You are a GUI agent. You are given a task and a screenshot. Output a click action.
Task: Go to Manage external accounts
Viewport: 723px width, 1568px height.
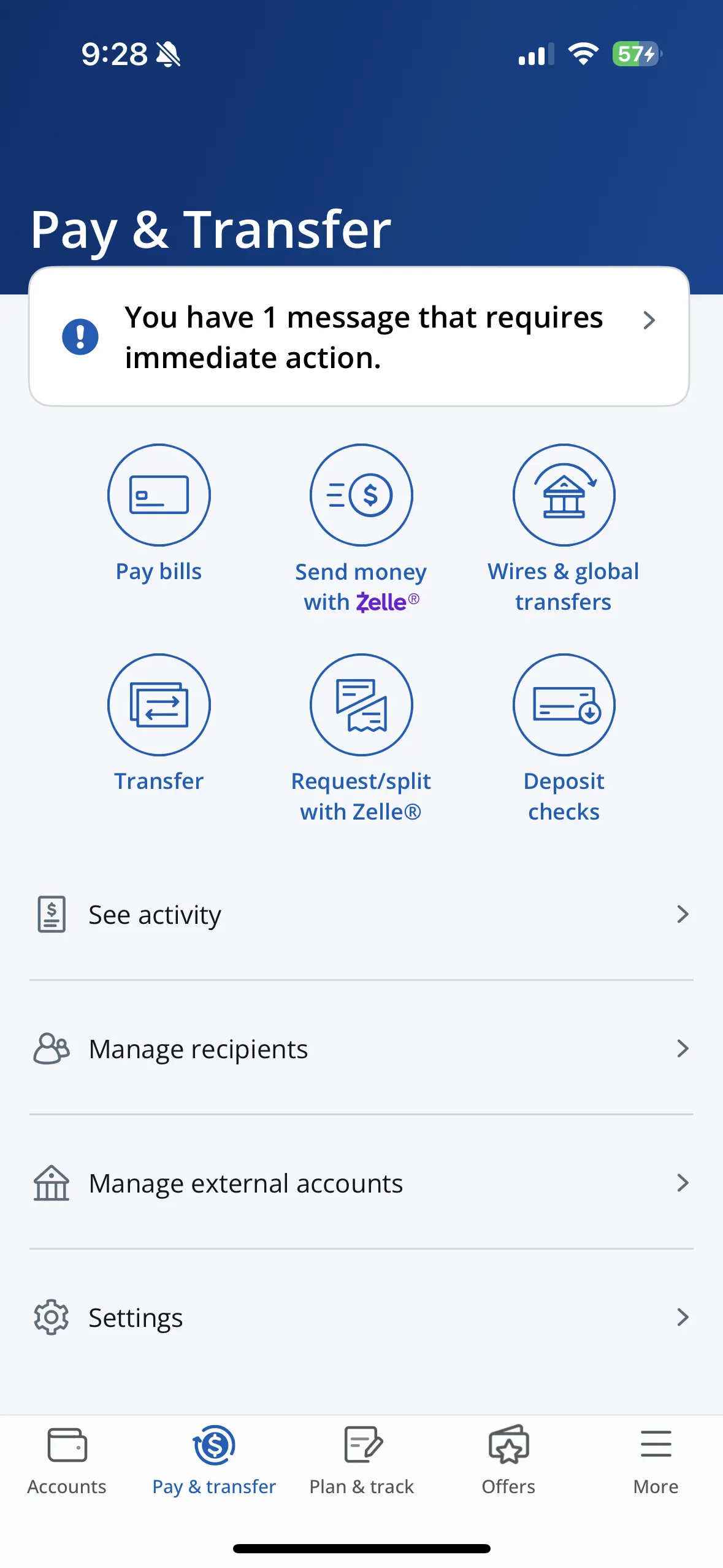361,1183
